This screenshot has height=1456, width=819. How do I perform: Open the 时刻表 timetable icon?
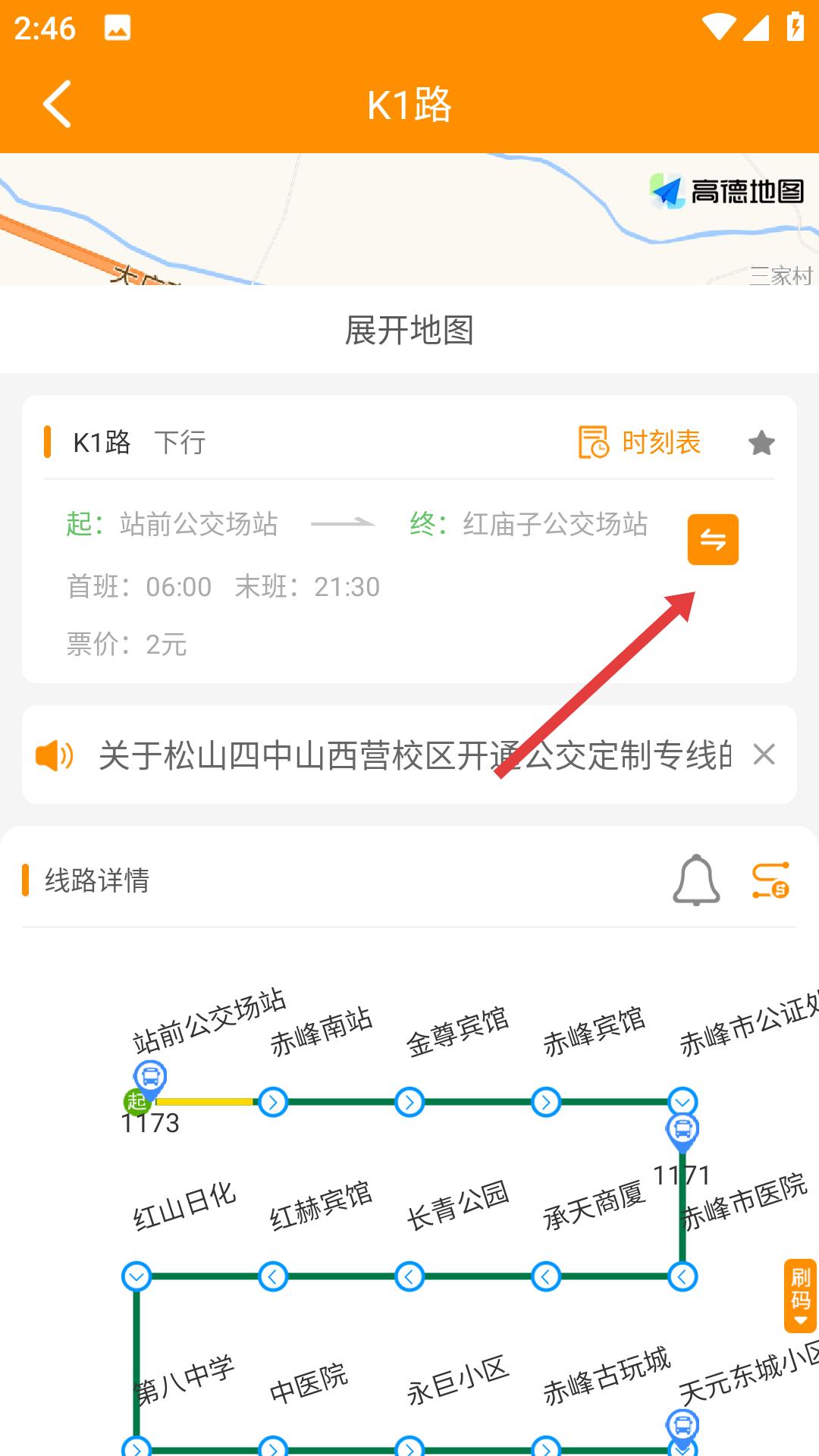(595, 441)
